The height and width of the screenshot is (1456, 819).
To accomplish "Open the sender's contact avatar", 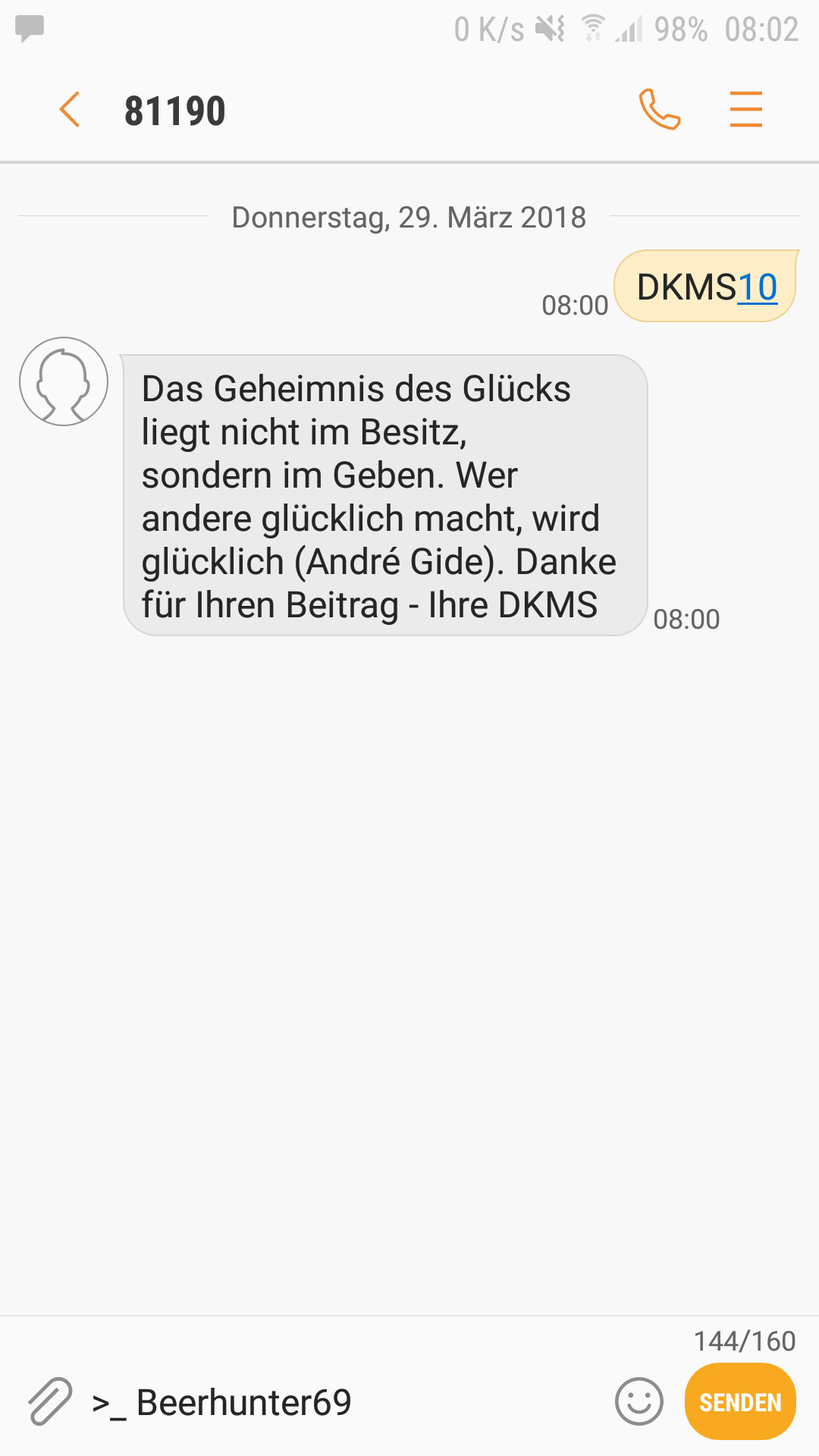I will pyautogui.click(x=64, y=381).
